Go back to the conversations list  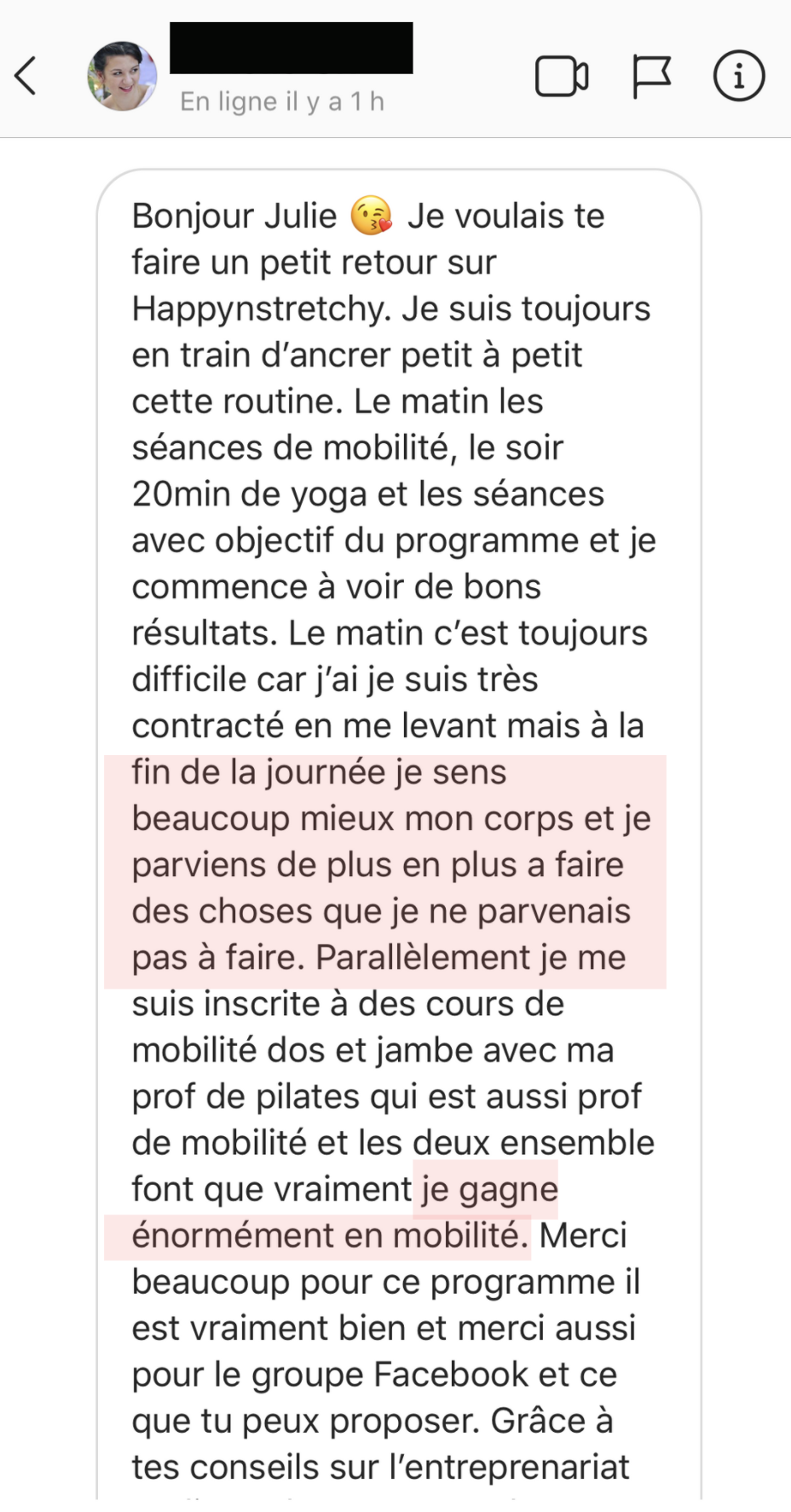tap(26, 77)
